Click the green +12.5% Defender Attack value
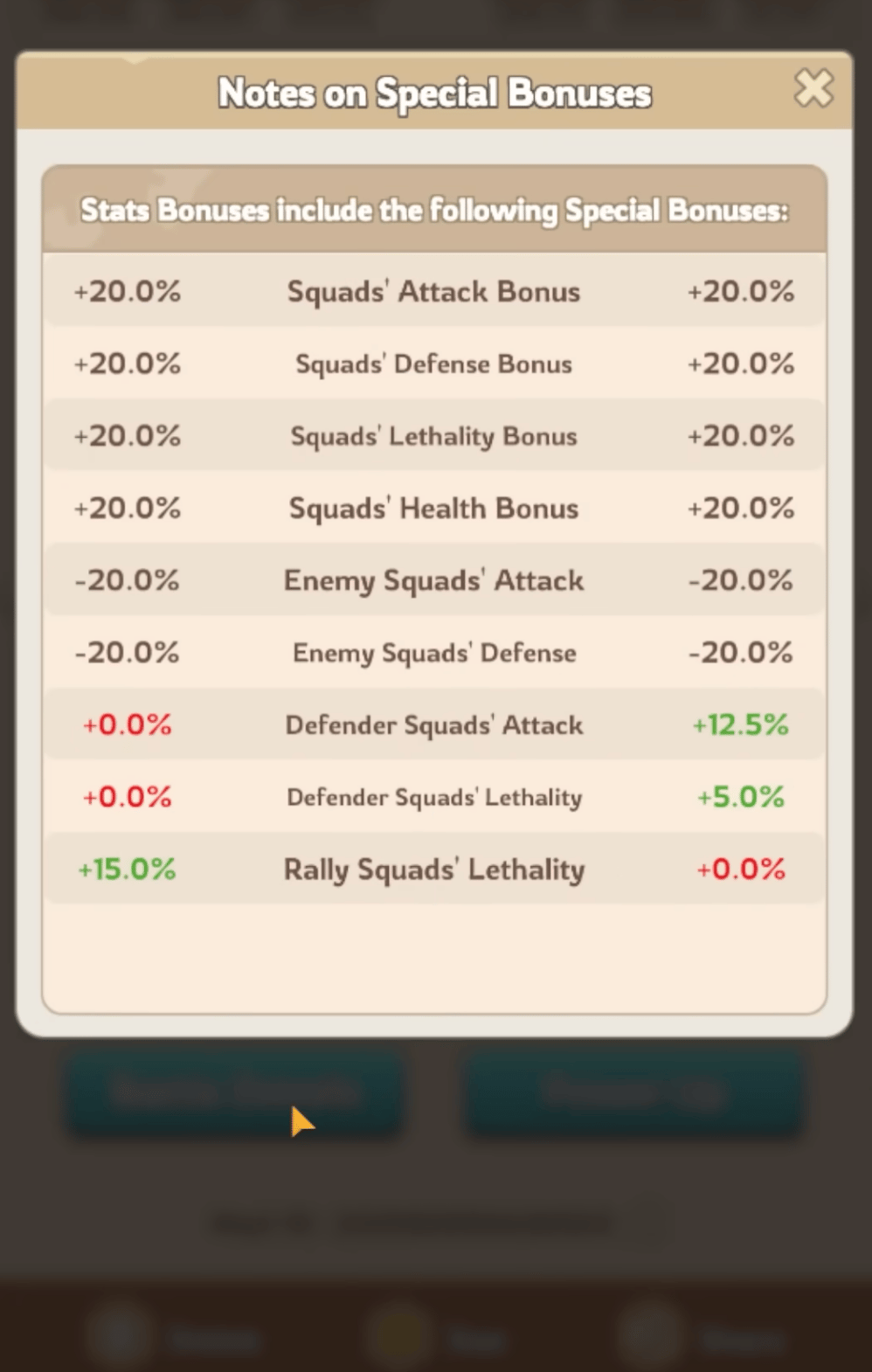Screen dimensions: 872x1372 point(741,724)
